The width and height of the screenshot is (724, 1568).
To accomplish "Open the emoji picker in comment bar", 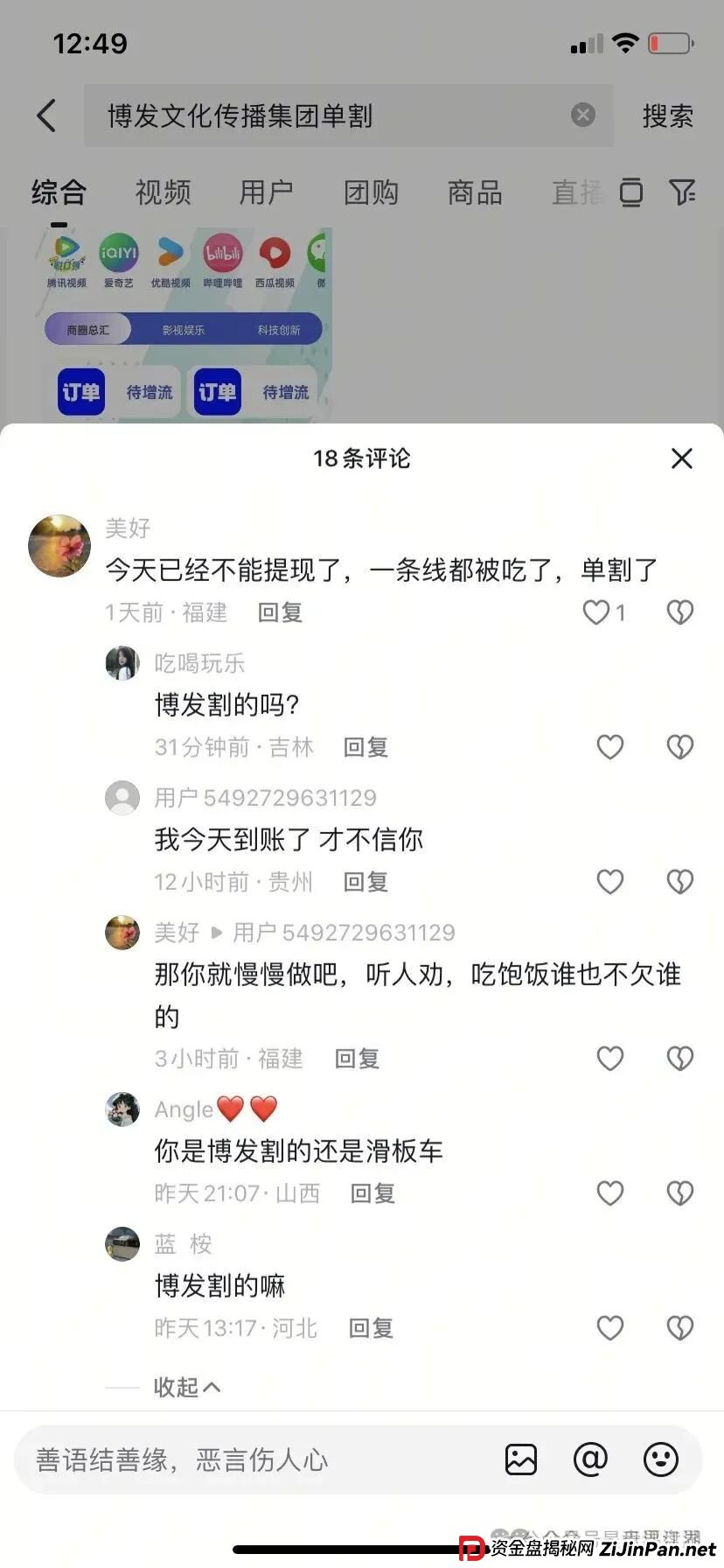I will click(661, 1459).
